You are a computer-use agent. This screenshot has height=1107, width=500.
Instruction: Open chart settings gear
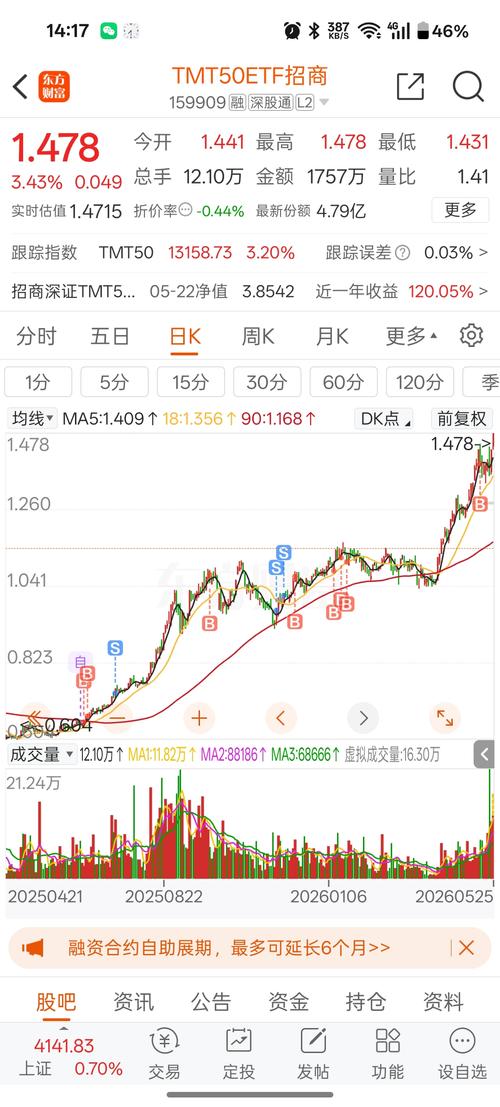(x=471, y=335)
